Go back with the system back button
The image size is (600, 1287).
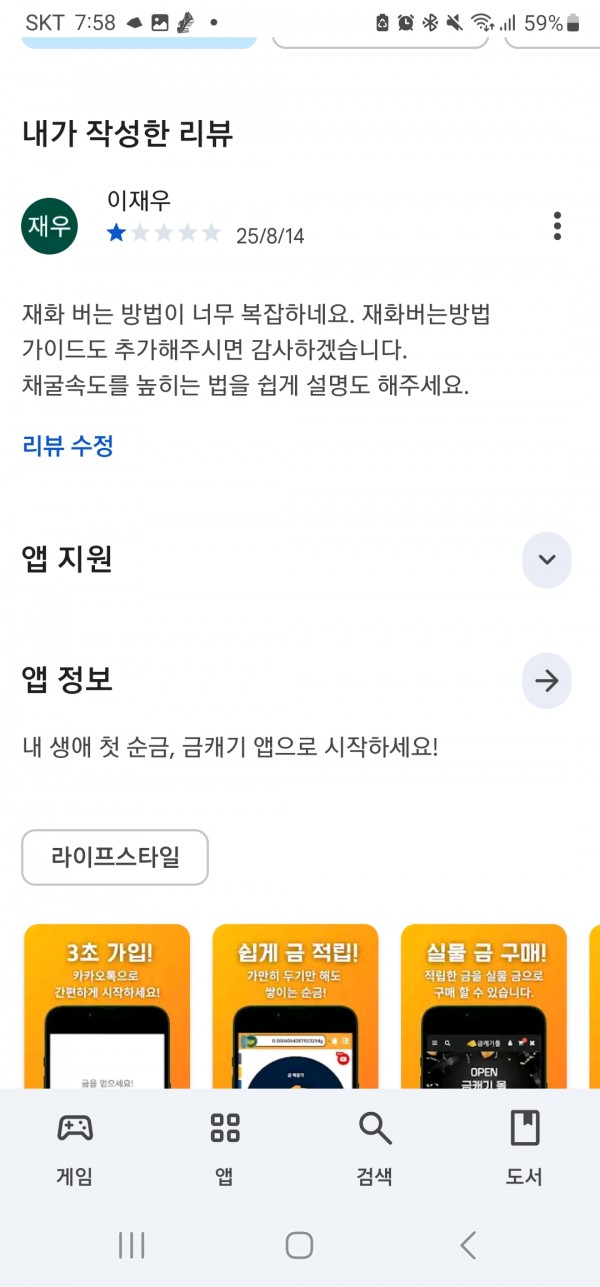tap(467, 1245)
